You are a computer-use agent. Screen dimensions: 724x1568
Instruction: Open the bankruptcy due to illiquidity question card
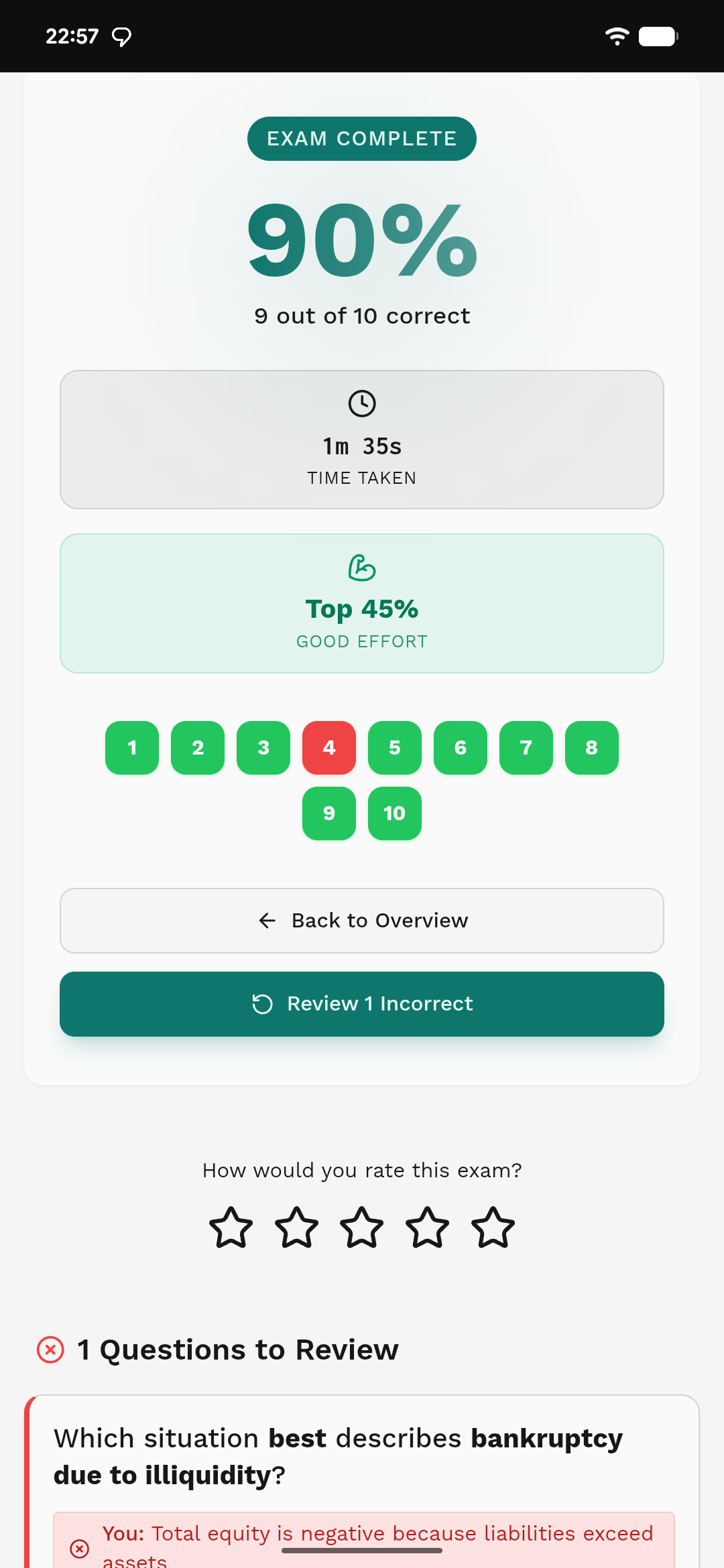coord(362,1457)
